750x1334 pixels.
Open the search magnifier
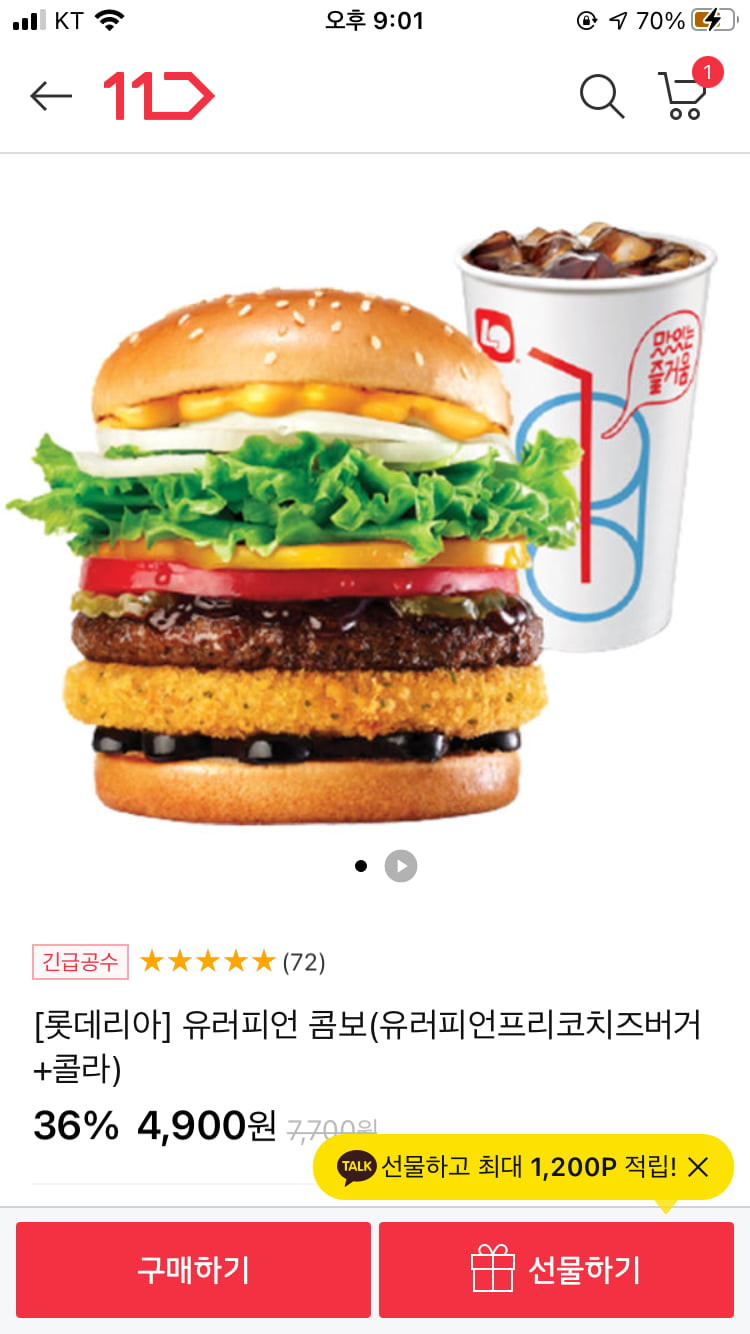click(602, 96)
